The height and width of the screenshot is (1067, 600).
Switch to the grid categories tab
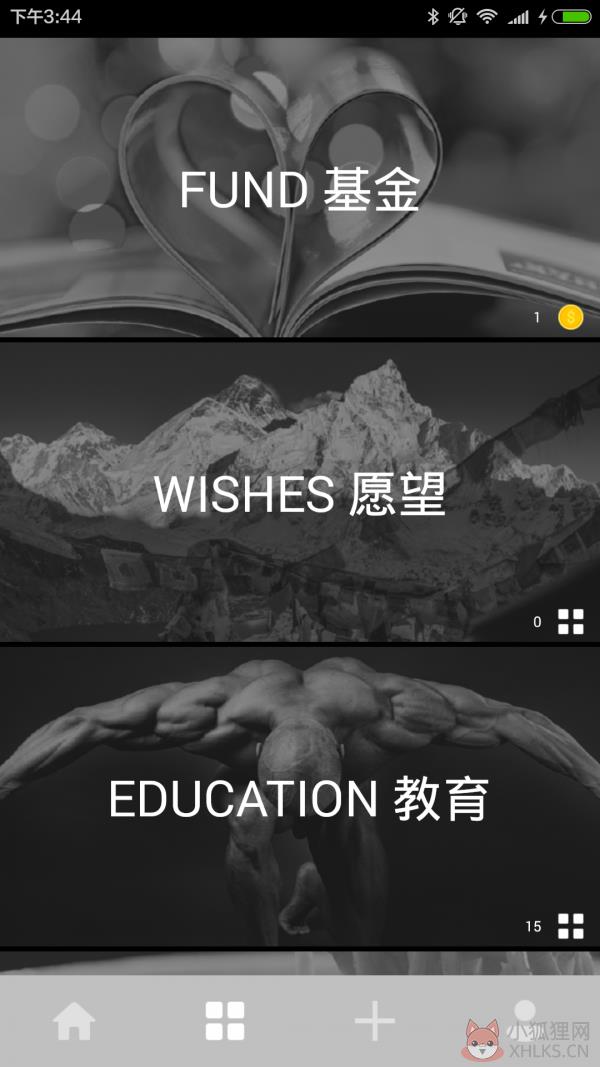pos(225,1021)
